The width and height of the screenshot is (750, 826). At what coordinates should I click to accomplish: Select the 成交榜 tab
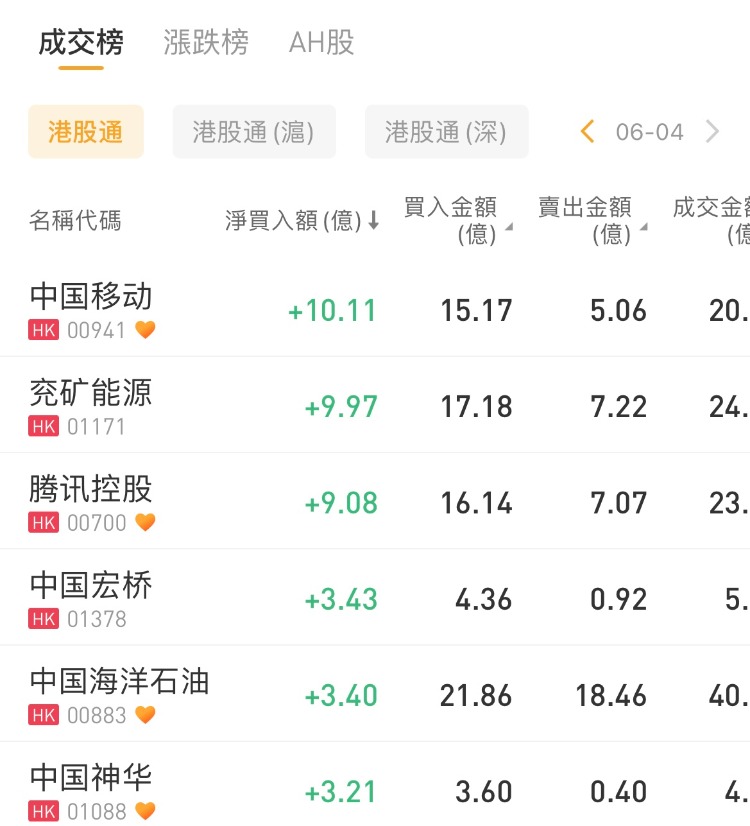click(x=81, y=43)
